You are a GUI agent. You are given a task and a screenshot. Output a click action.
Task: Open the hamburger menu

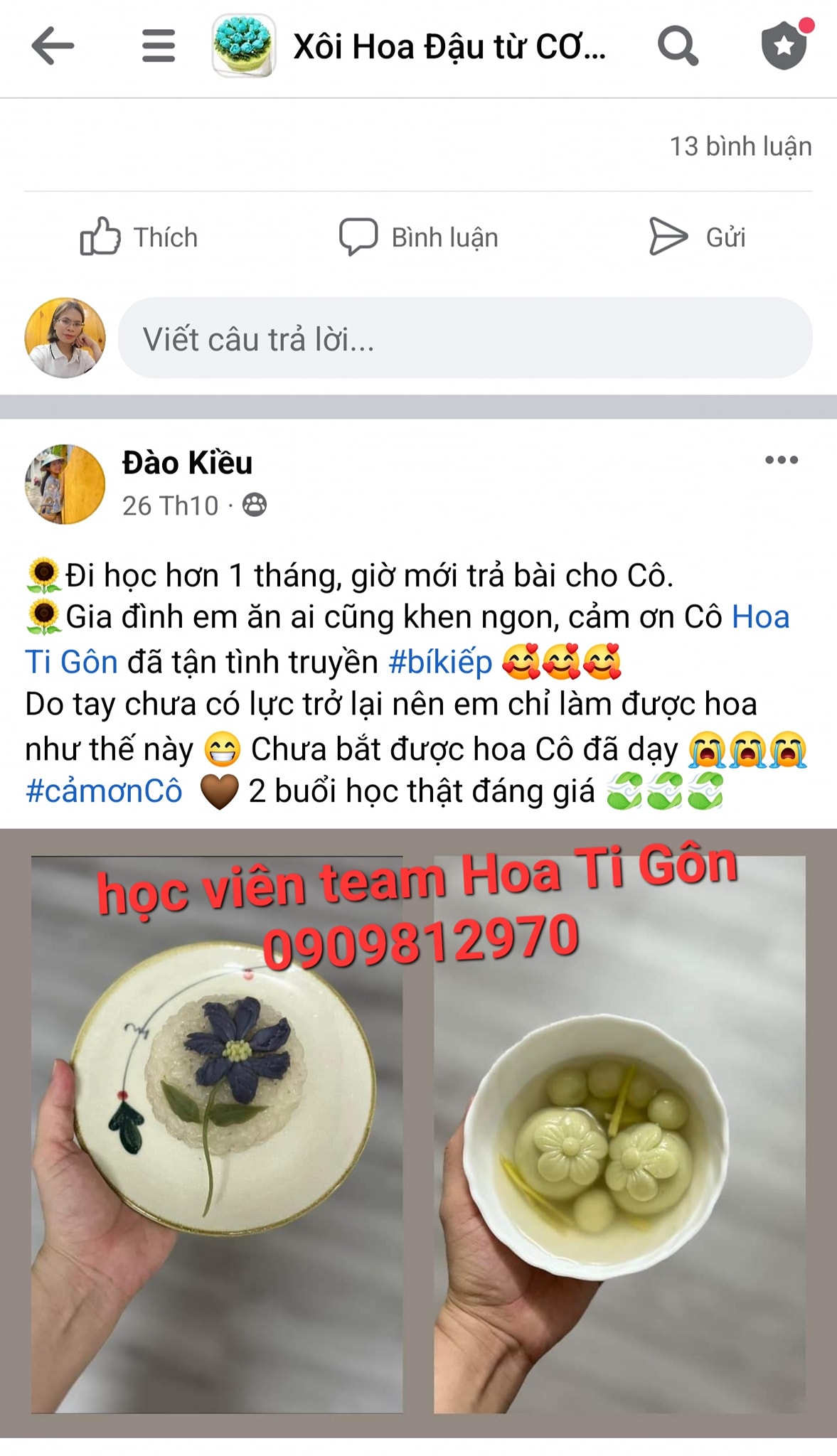click(158, 46)
